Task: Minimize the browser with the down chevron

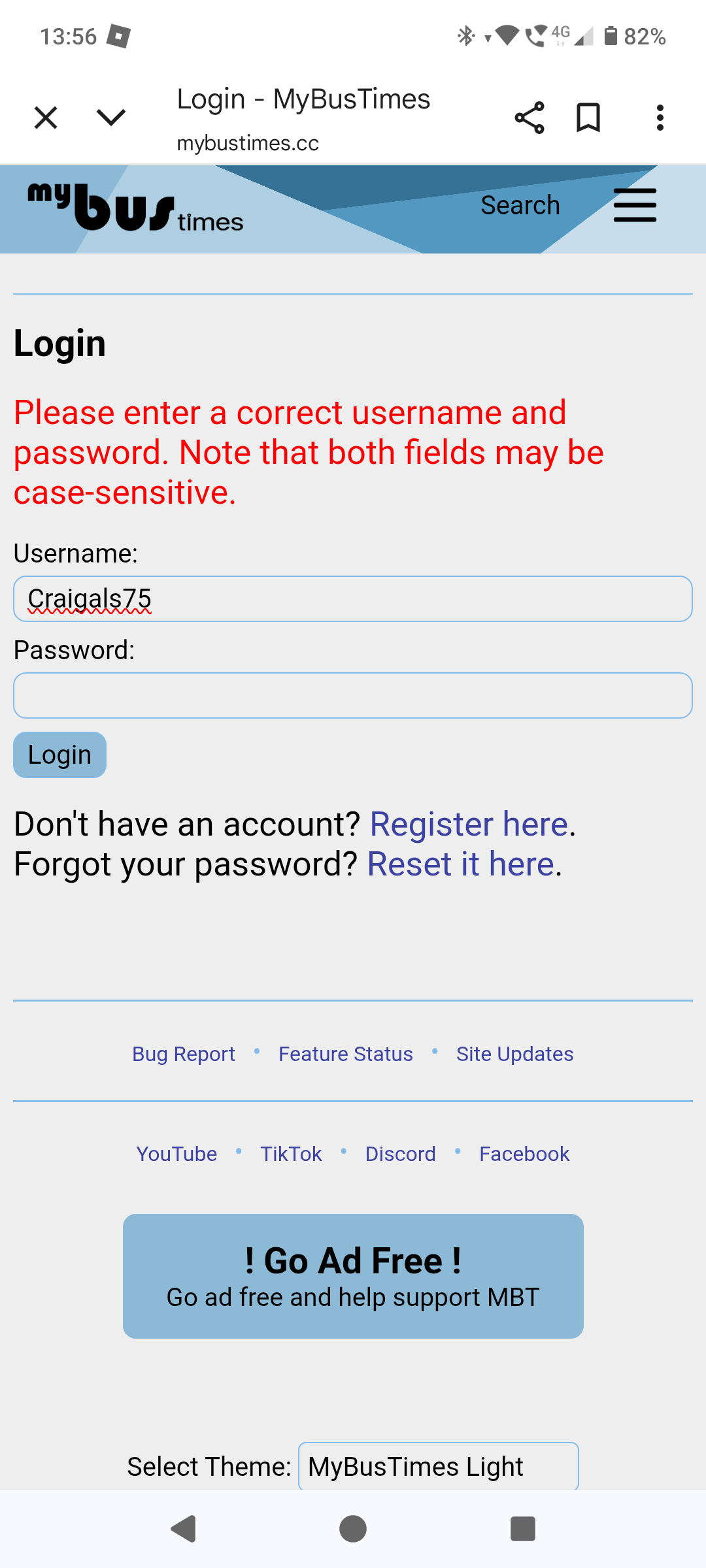Action: pos(111,118)
